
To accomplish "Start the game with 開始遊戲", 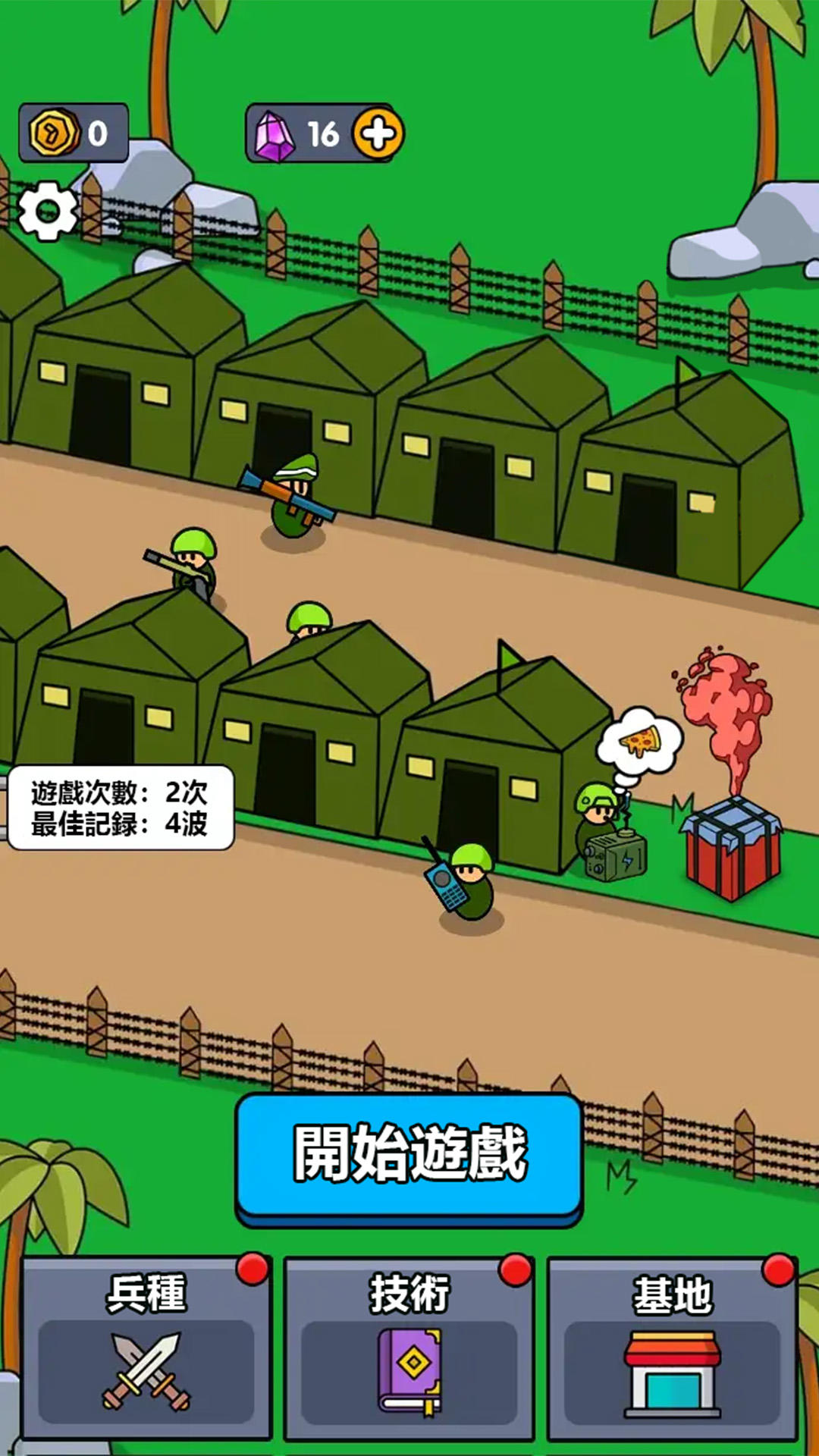I will tap(409, 1154).
